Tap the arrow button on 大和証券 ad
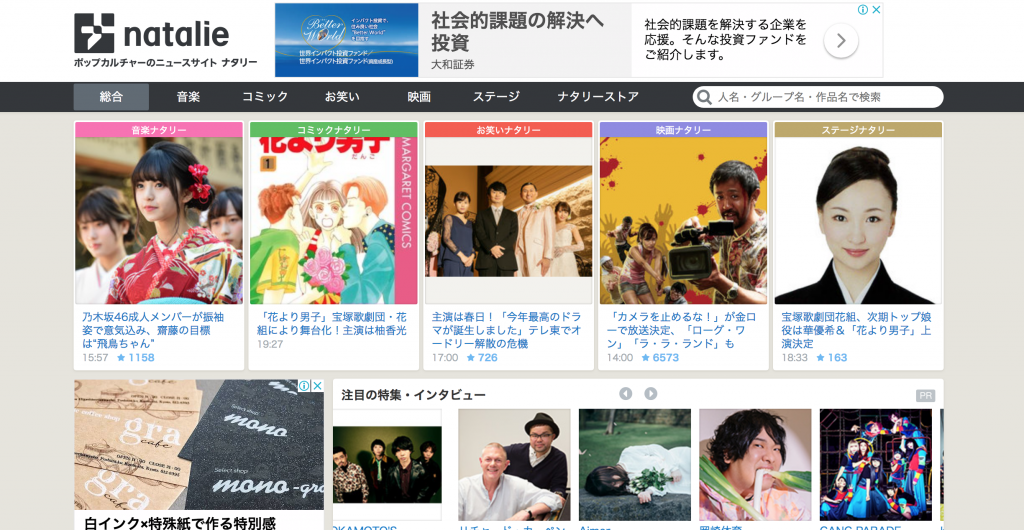The image size is (1024, 530). (x=841, y=40)
